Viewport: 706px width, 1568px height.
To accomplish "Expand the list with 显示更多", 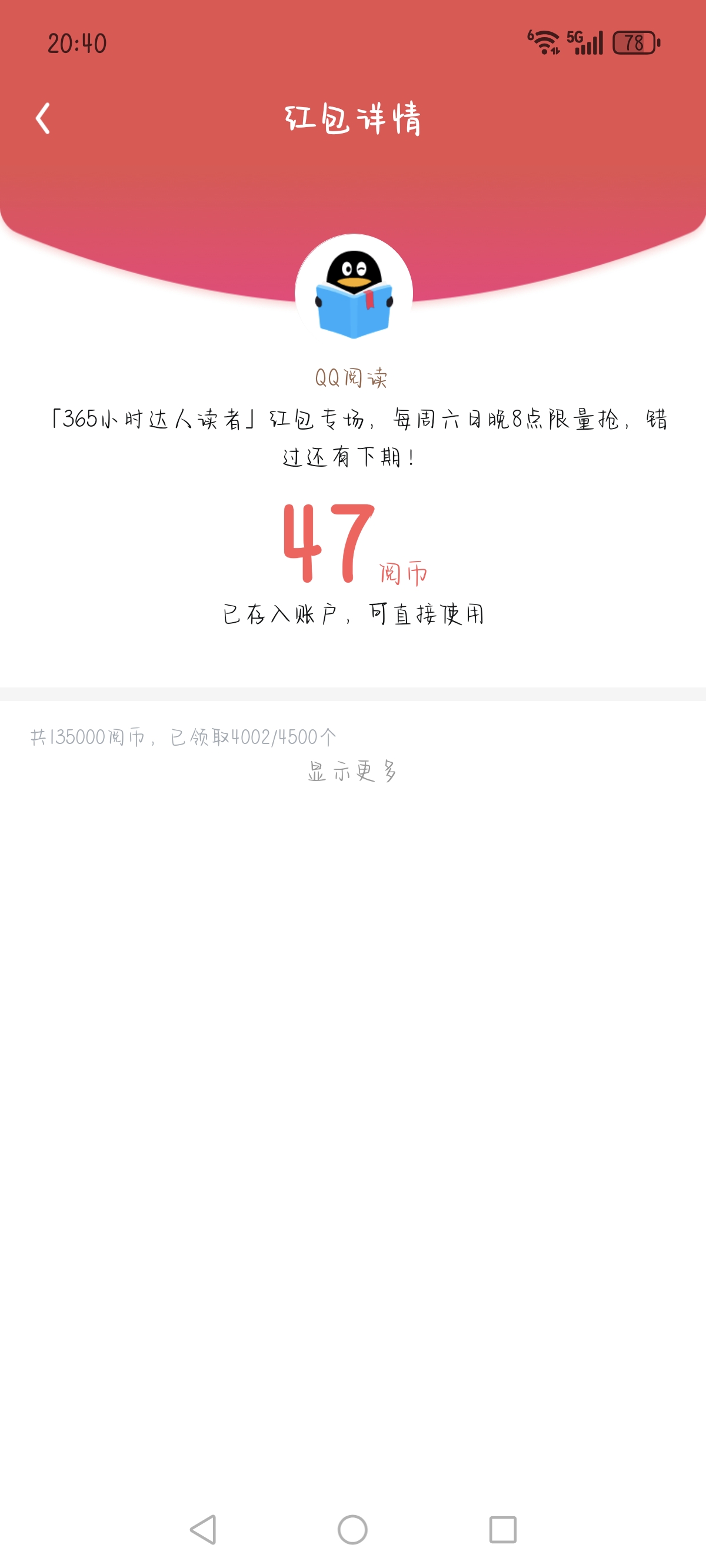I will (x=352, y=772).
